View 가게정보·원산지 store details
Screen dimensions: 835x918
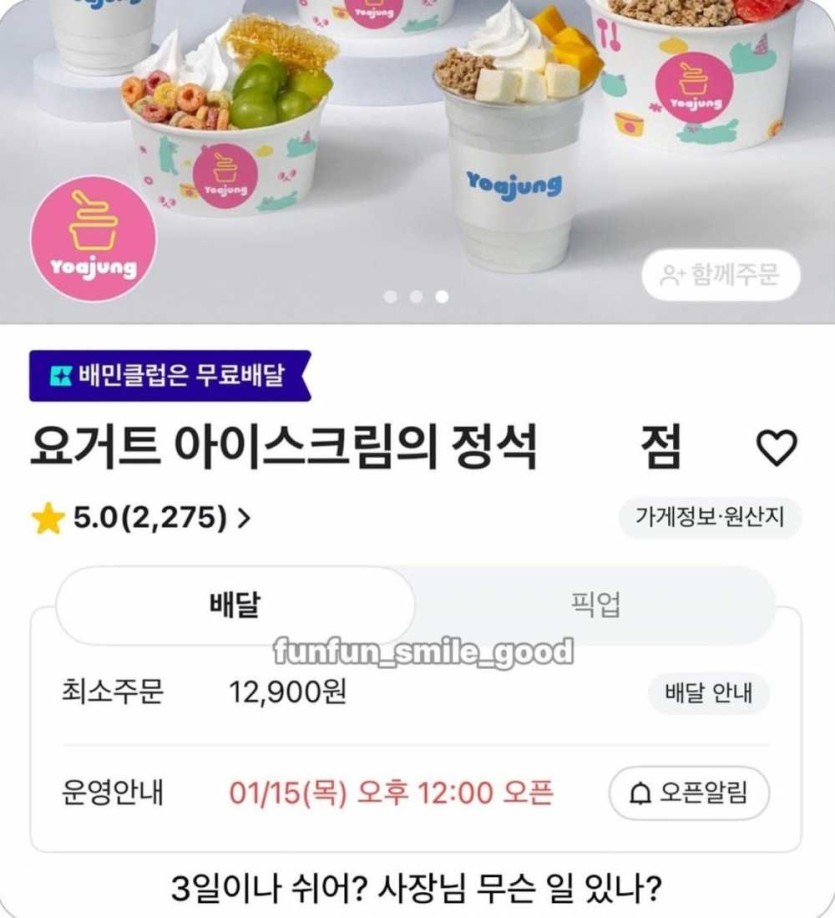tap(710, 518)
